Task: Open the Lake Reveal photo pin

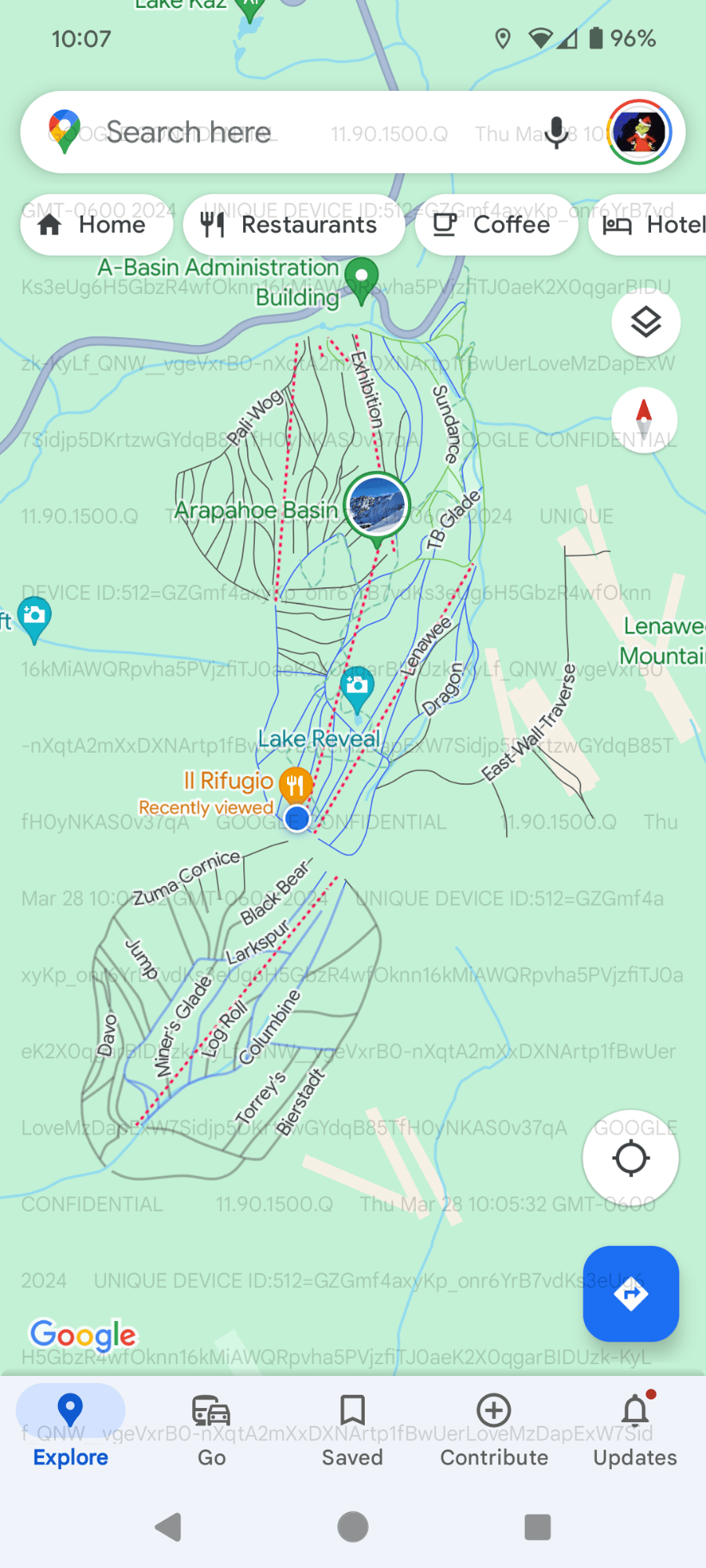Action: (357, 688)
